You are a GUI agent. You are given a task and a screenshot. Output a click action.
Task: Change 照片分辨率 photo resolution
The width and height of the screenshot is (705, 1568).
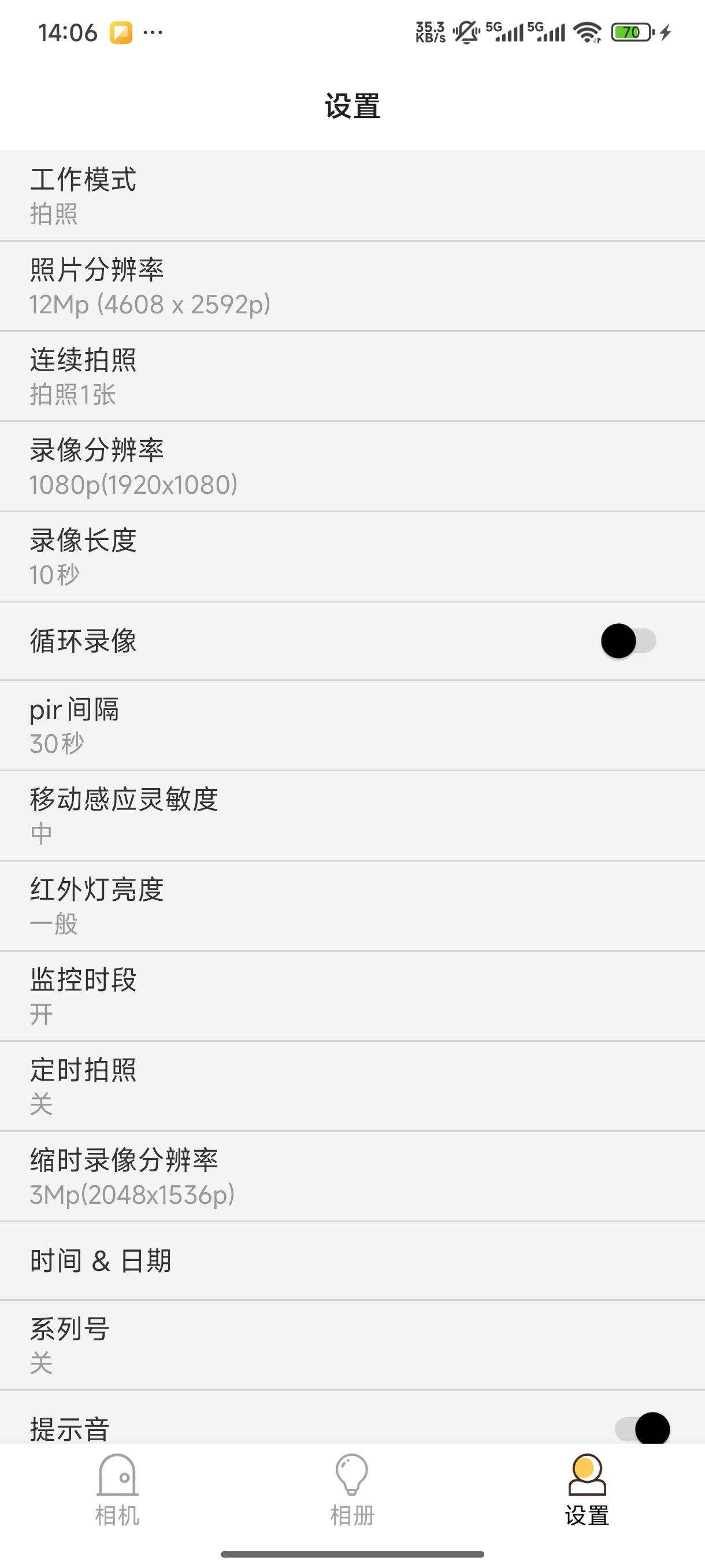352,286
